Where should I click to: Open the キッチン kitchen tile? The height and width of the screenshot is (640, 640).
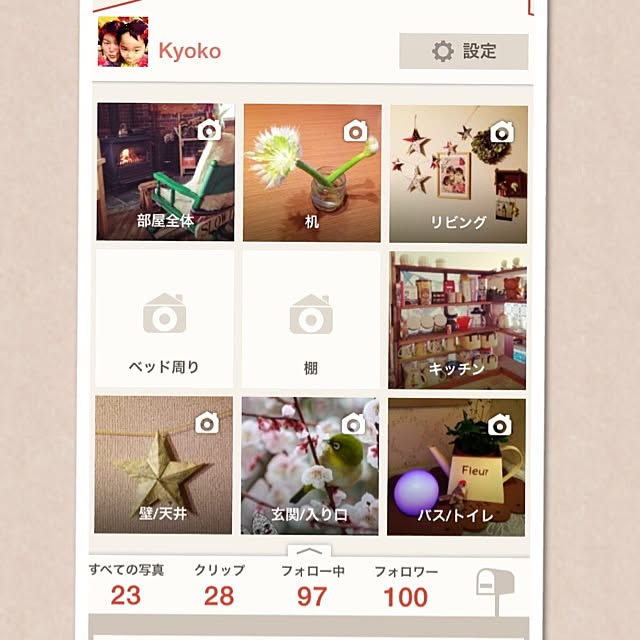(x=457, y=319)
